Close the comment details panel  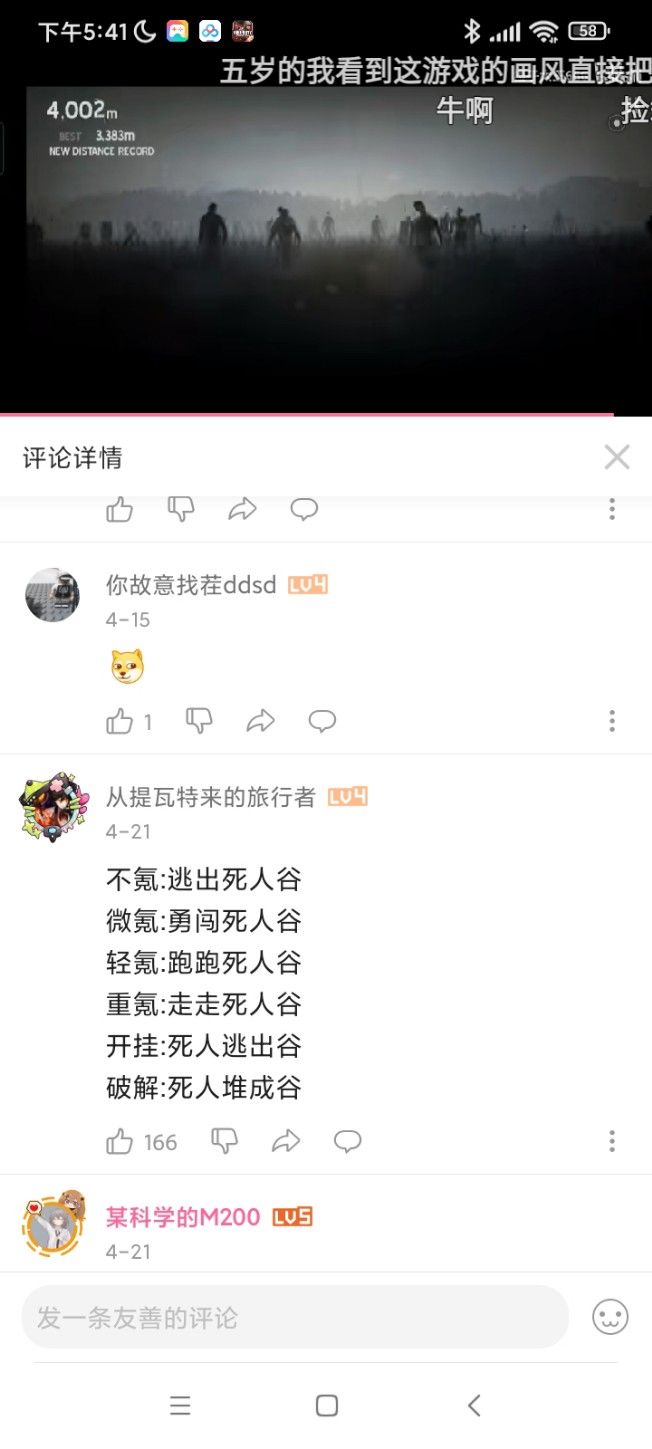(617, 457)
